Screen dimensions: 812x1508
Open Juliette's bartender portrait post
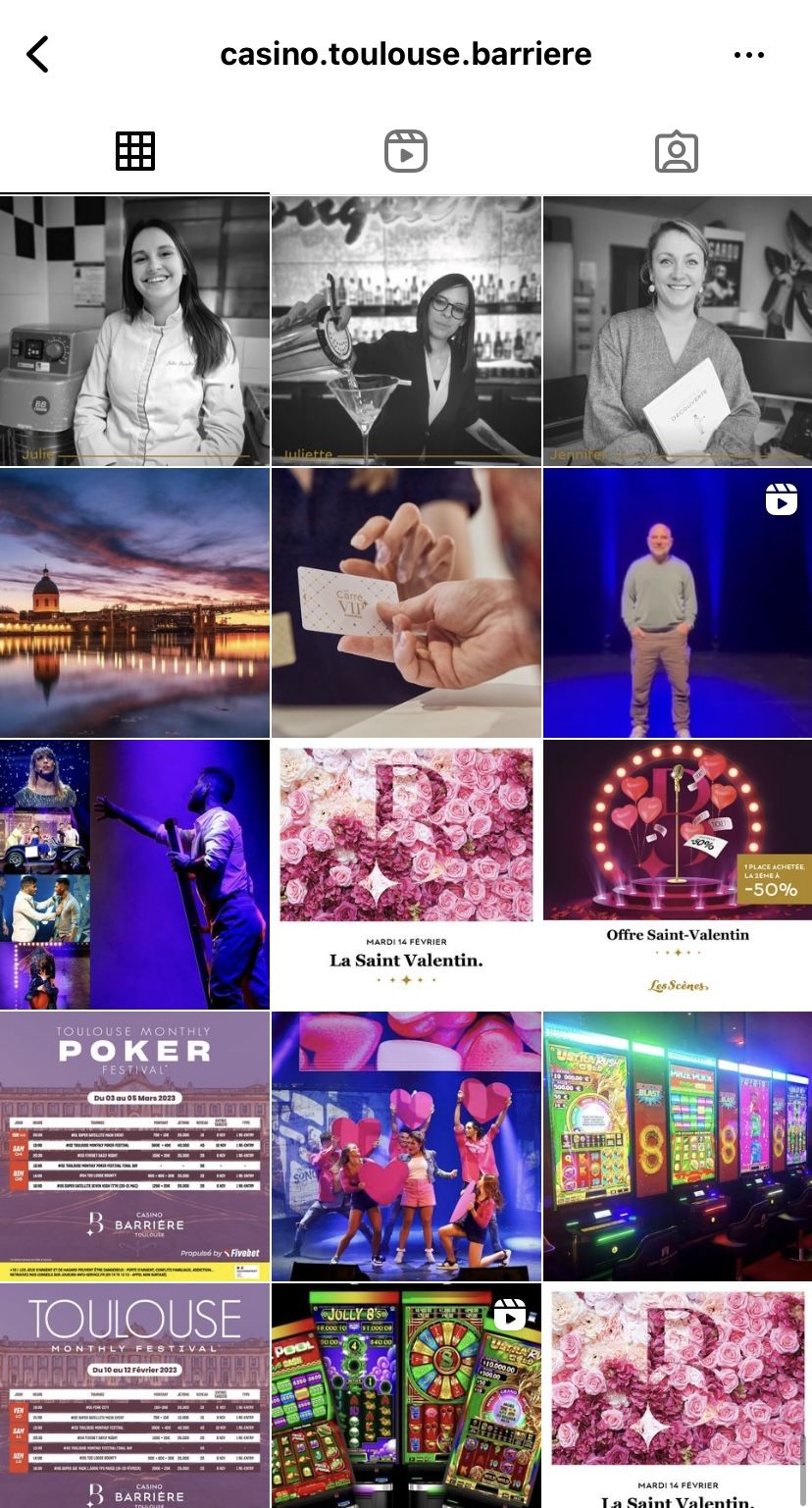406,330
